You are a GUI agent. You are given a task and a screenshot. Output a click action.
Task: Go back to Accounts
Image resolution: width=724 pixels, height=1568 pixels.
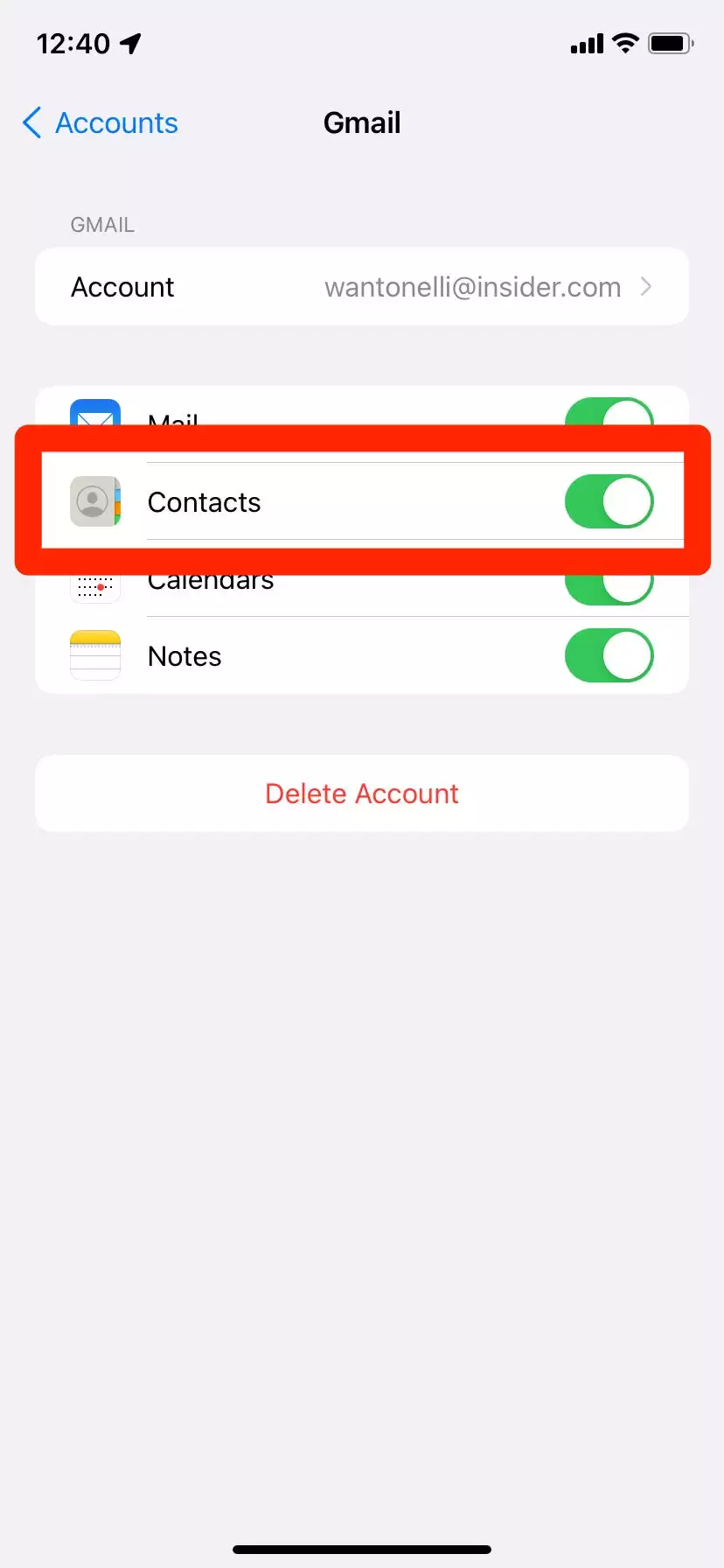(x=101, y=123)
